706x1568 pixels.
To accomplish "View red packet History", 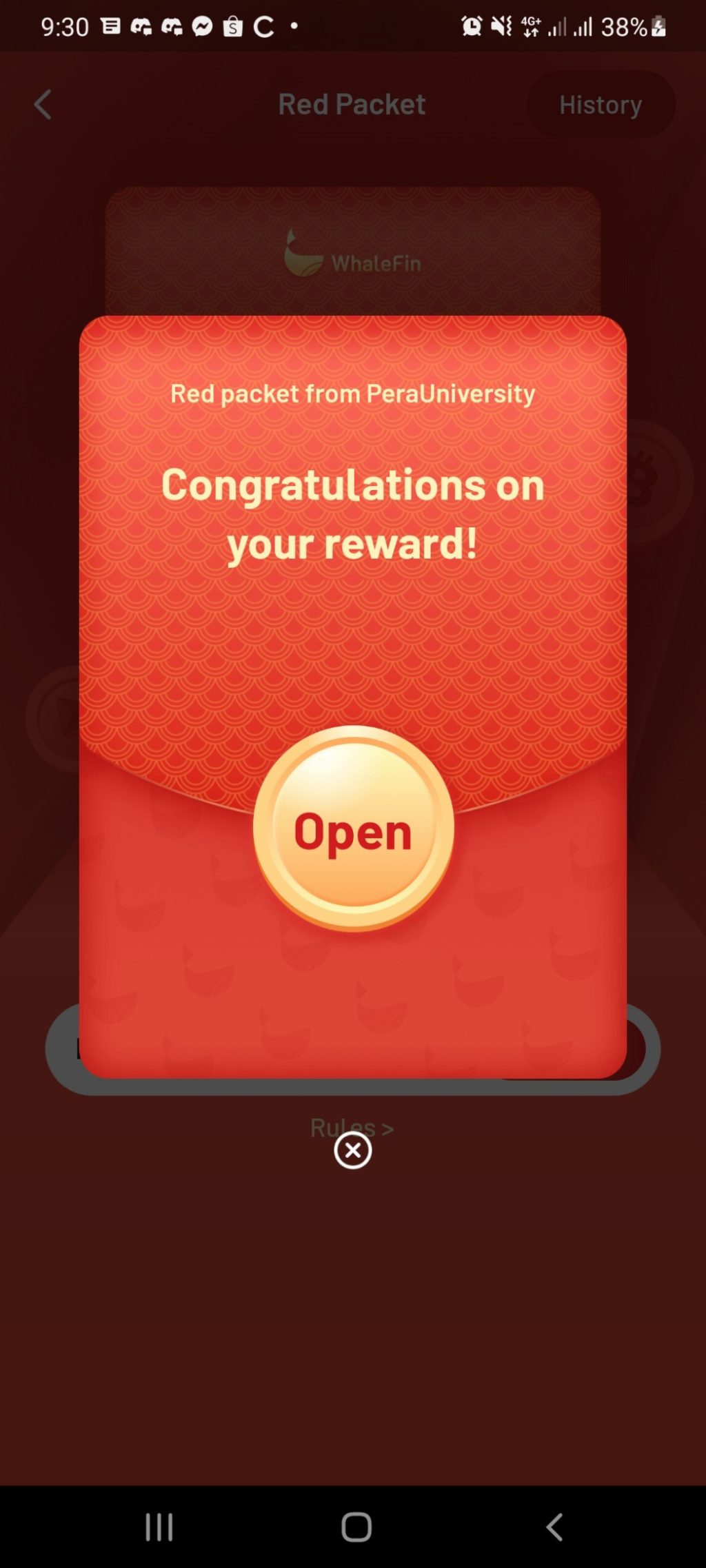I will pyautogui.click(x=600, y=105).
